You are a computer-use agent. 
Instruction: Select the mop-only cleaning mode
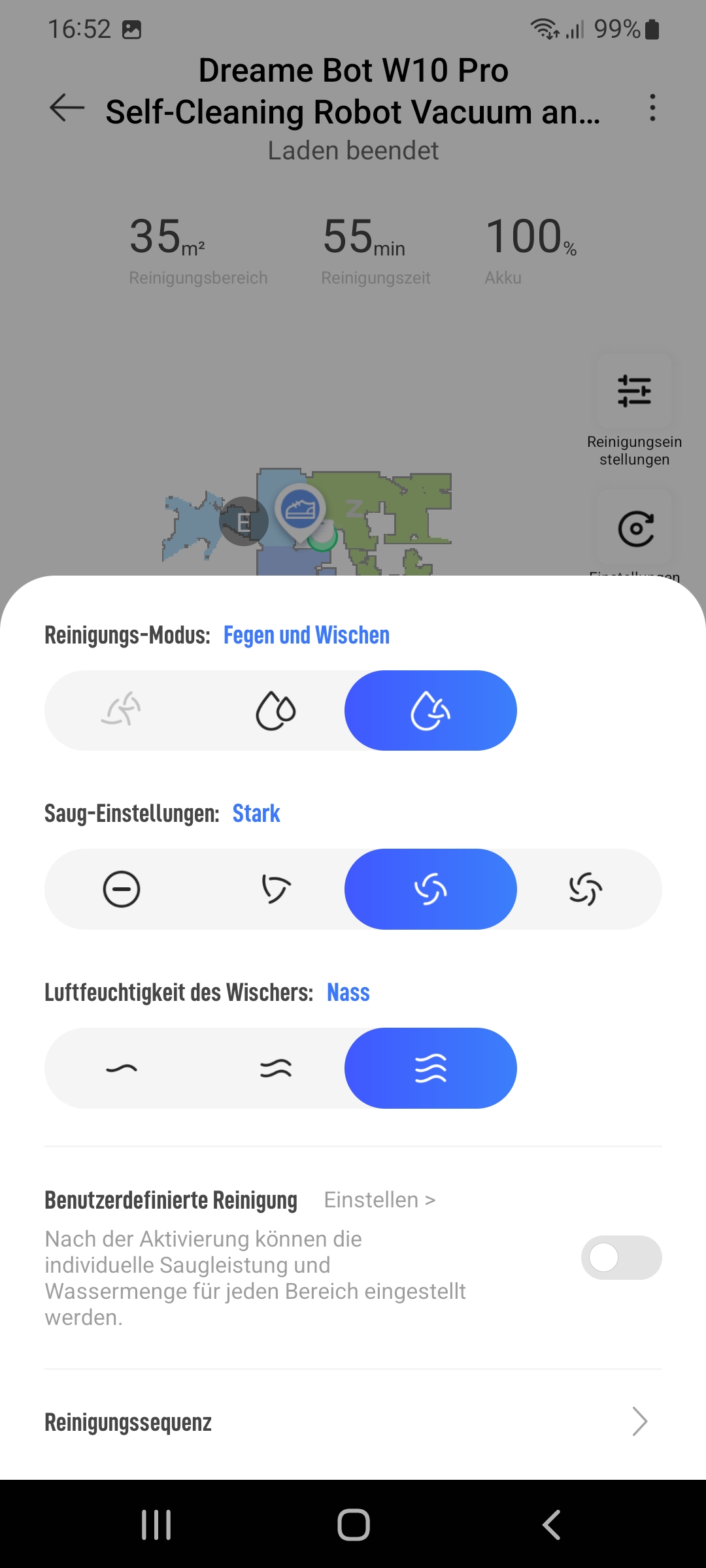pyautogui.click(x=276, y=710)
